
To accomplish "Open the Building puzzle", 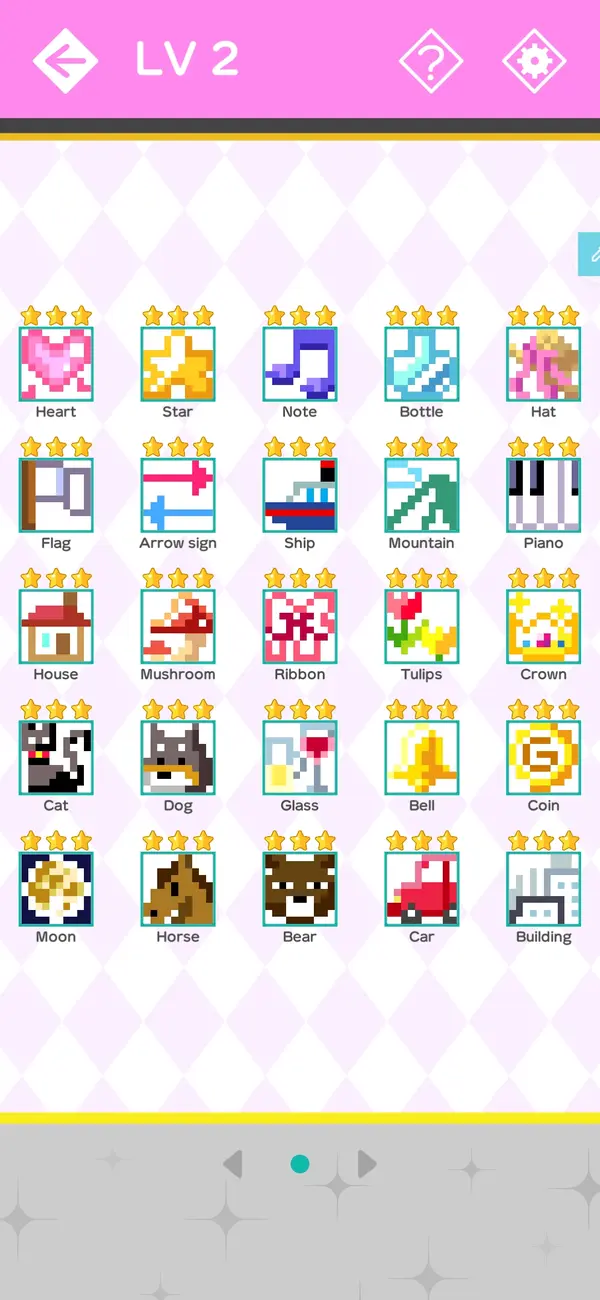I will tap(543, 889).
